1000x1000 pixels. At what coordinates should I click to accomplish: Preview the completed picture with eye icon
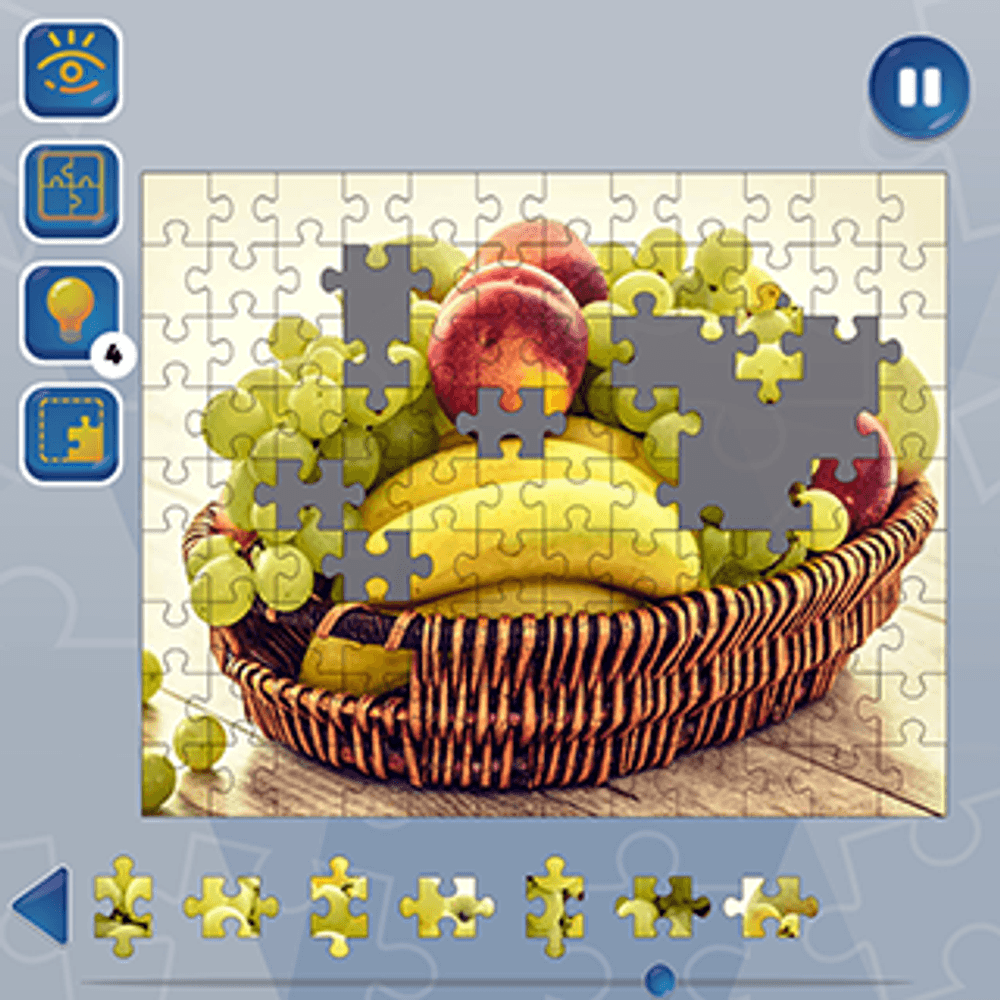(x=70, y=70)
